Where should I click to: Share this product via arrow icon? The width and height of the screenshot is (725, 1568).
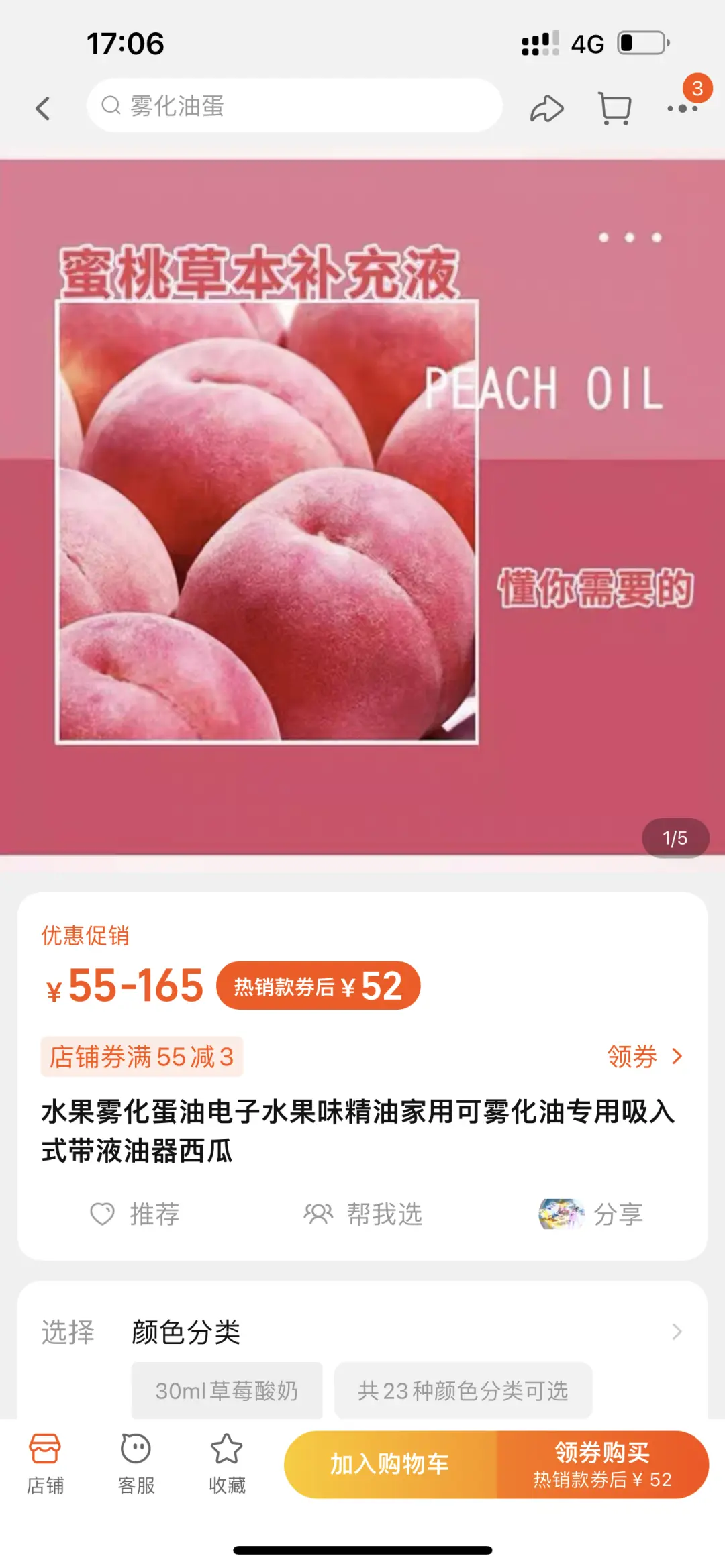pyautogui.click(x=546, y=109)
